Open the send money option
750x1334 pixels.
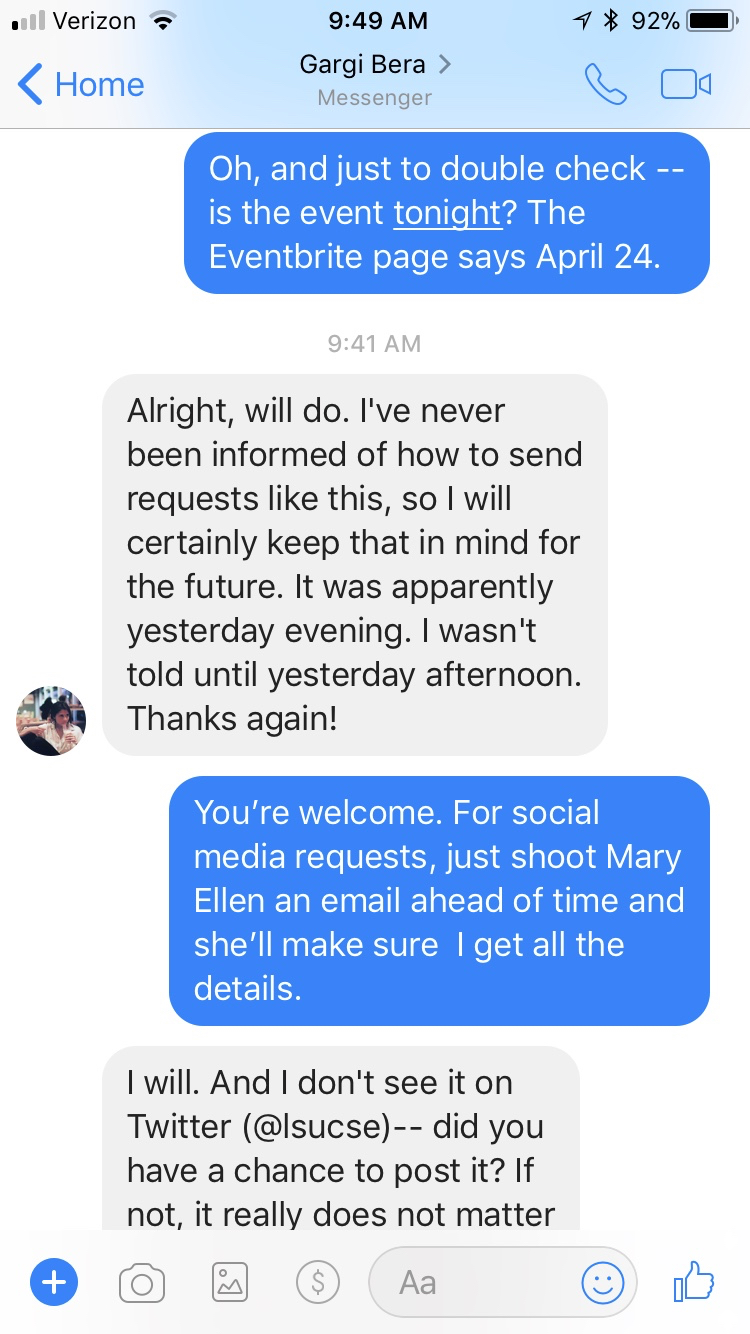(318, 1281)
